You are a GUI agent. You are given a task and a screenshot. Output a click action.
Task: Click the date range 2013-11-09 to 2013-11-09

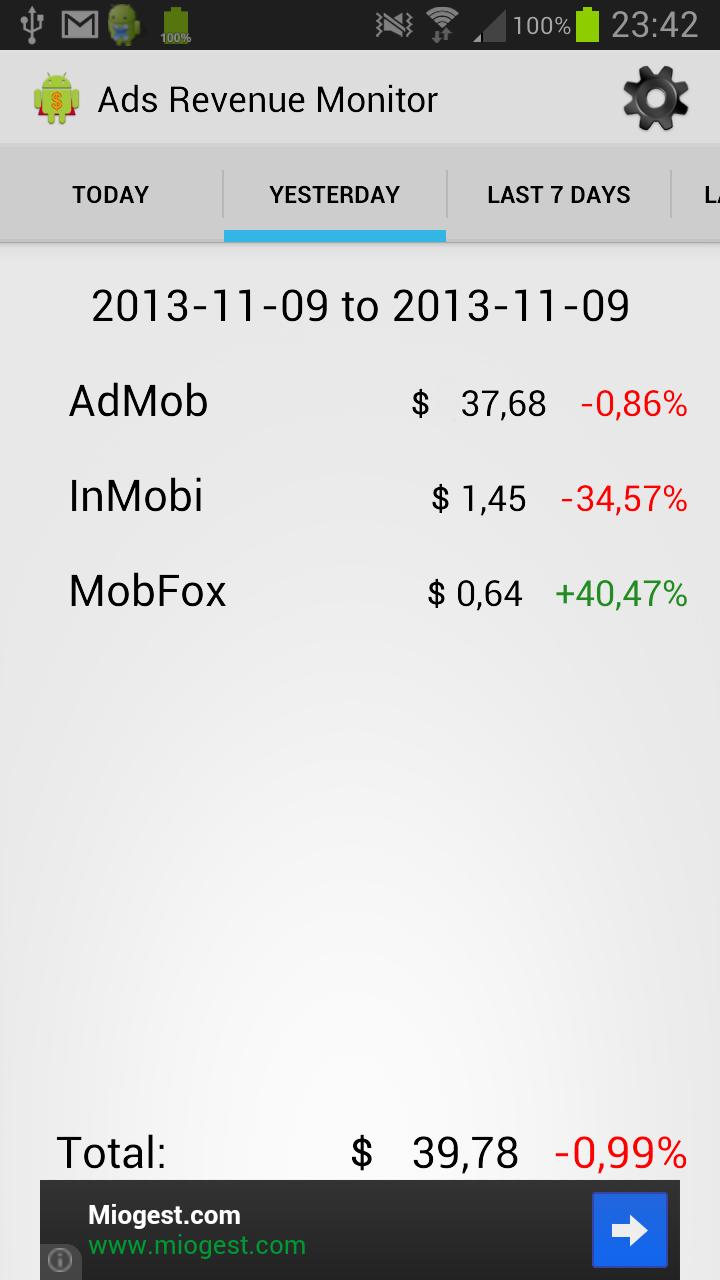(x=360, y=305)
